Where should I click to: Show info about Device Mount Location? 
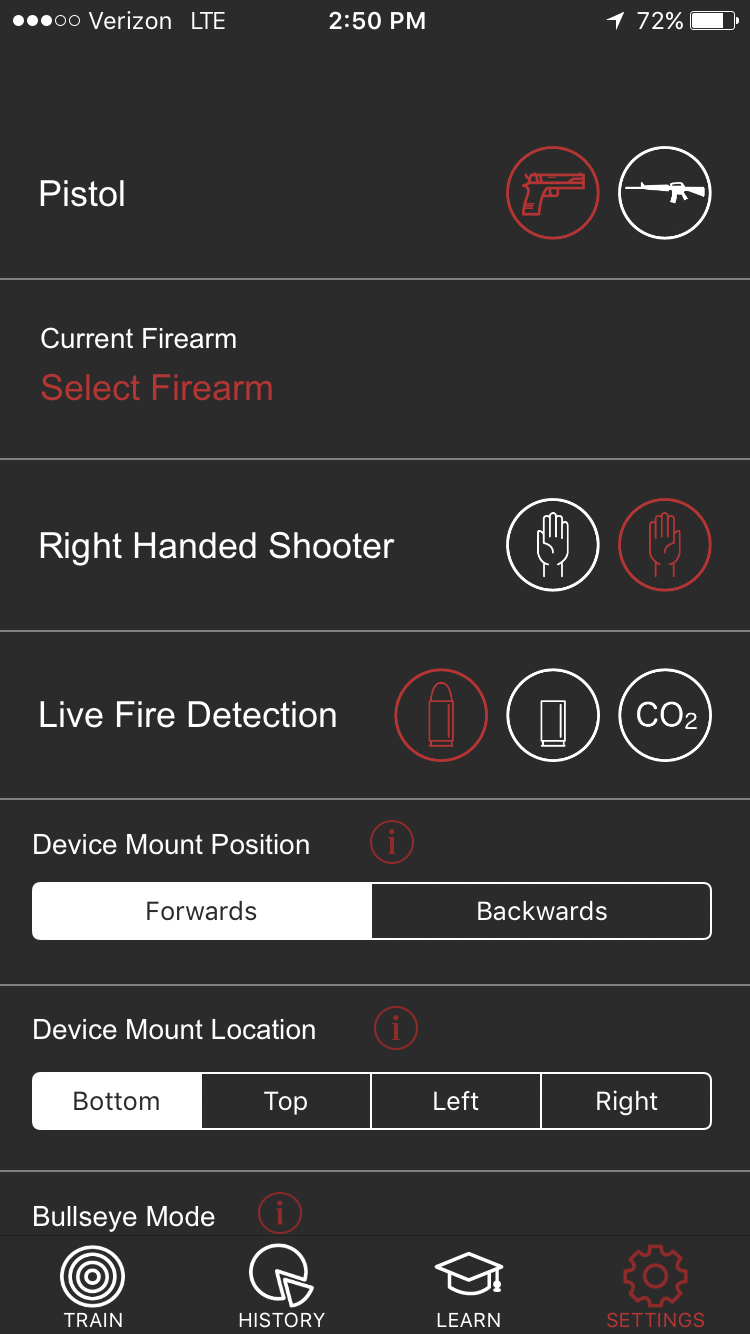[x=396, y=1028]
